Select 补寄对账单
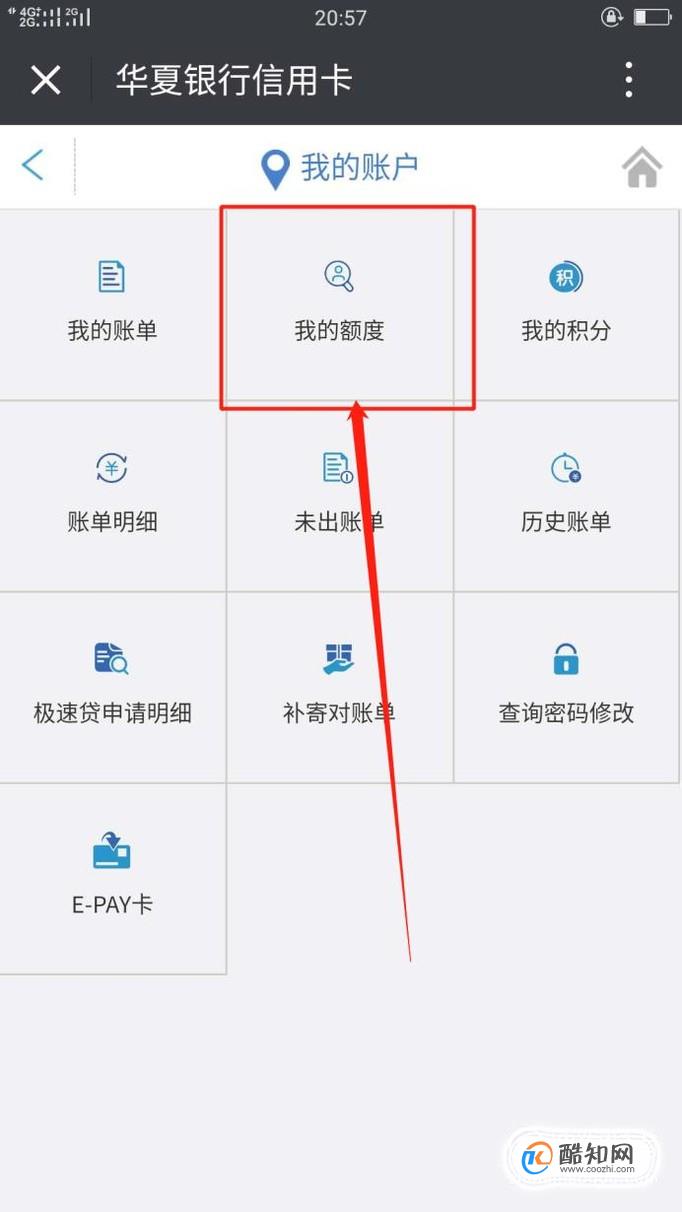The image size is (682, 1212). click(x=339, y=686)
